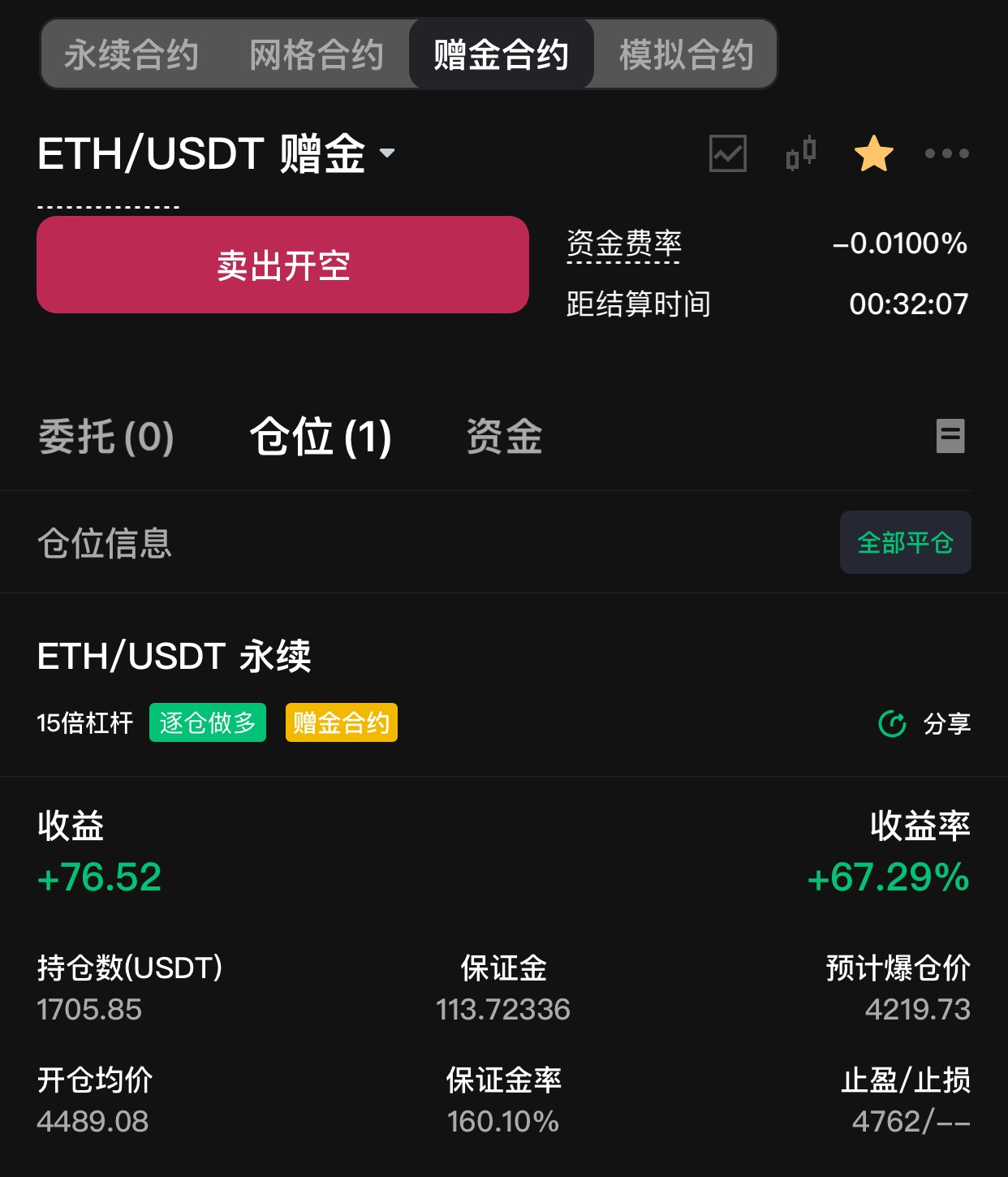Toggle the favorite star
This screenshot has width=1008, height=1177.
tap(874, 153)
